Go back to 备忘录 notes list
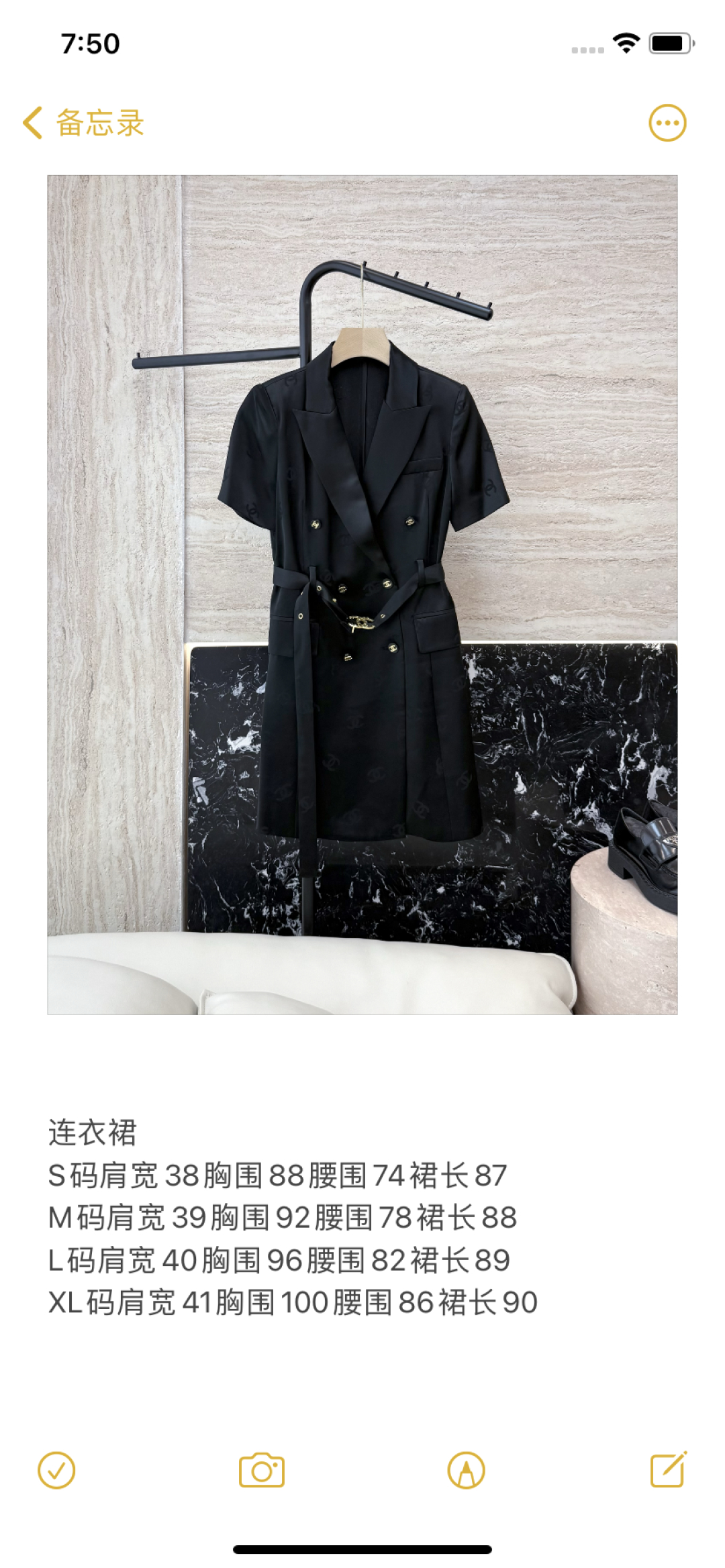The width and height of the screenshot is (725, 1568). coord(83,123)
